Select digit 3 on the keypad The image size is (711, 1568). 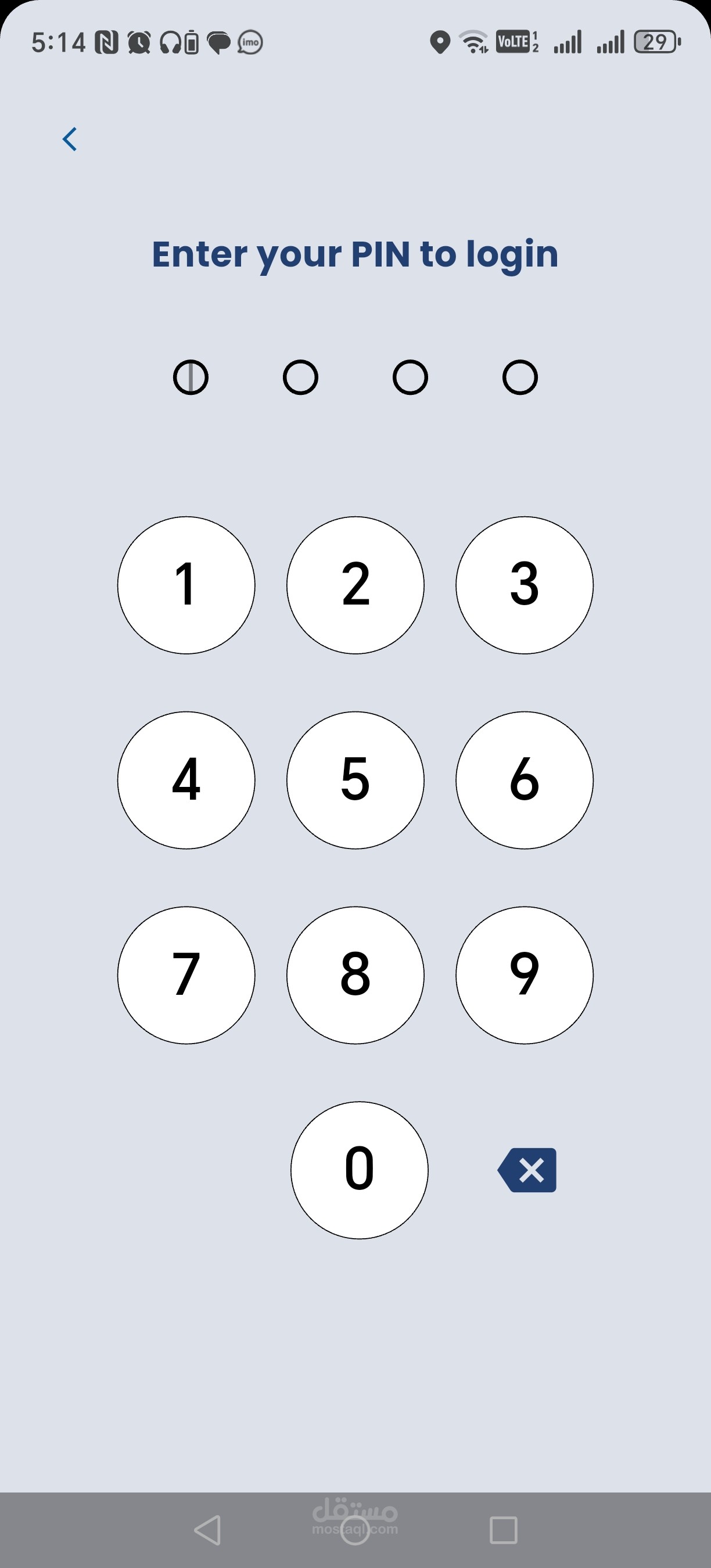[524, 585]
